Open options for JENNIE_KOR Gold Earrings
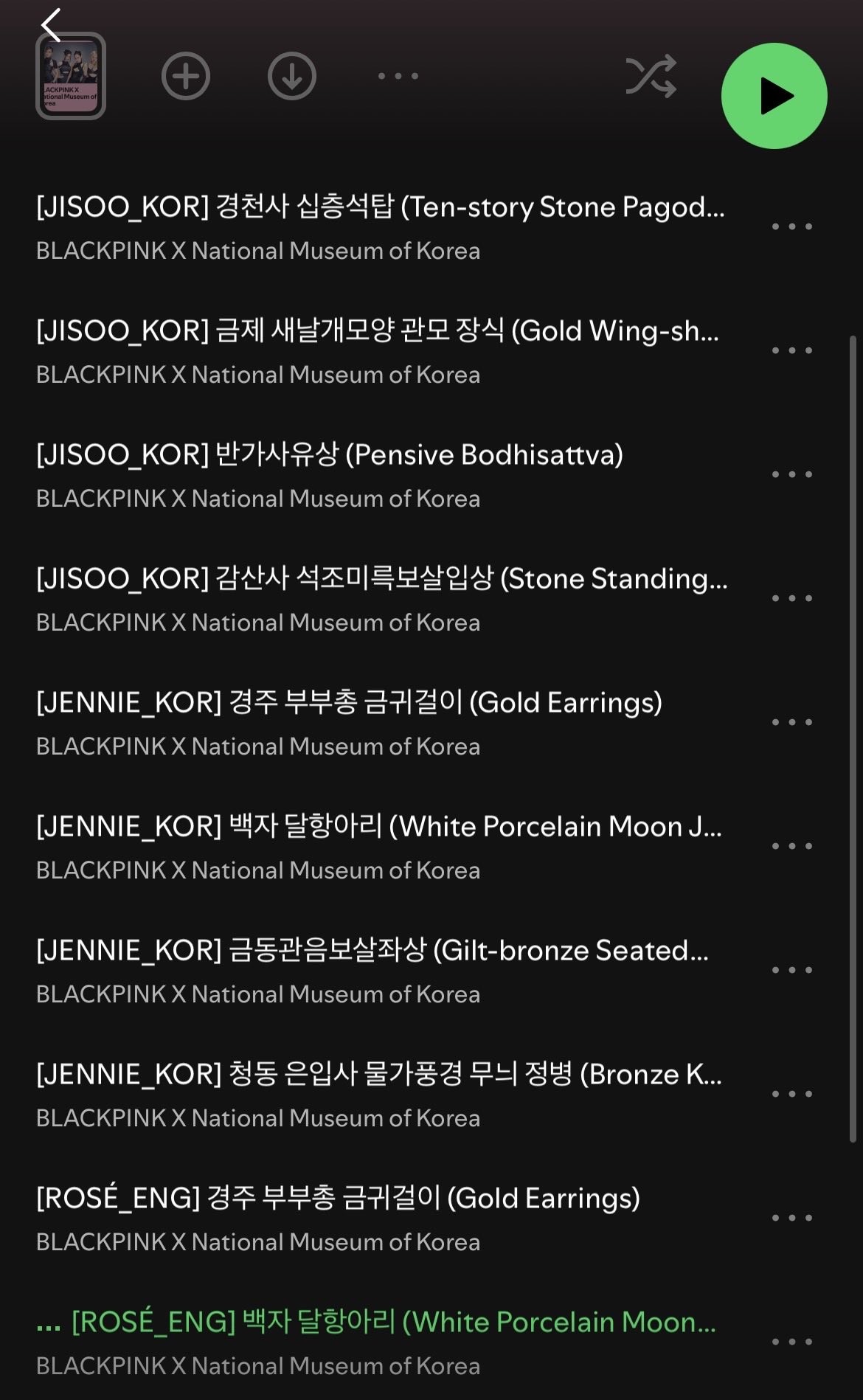The height and width of the screenshot is (1400, 863). tap(791, 722)
